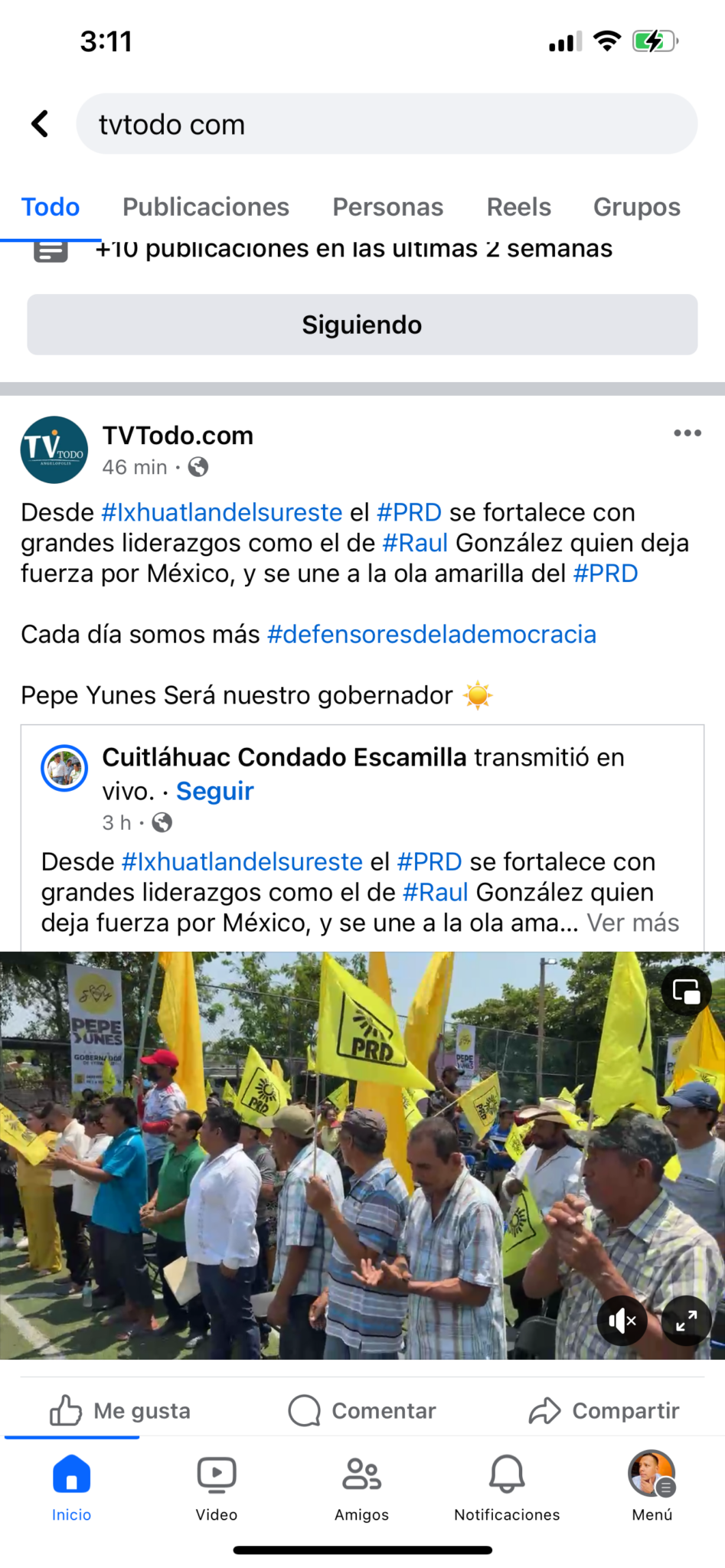Go to the Amigos tab
725x1568 pixels.
(x=362, y=1488)
